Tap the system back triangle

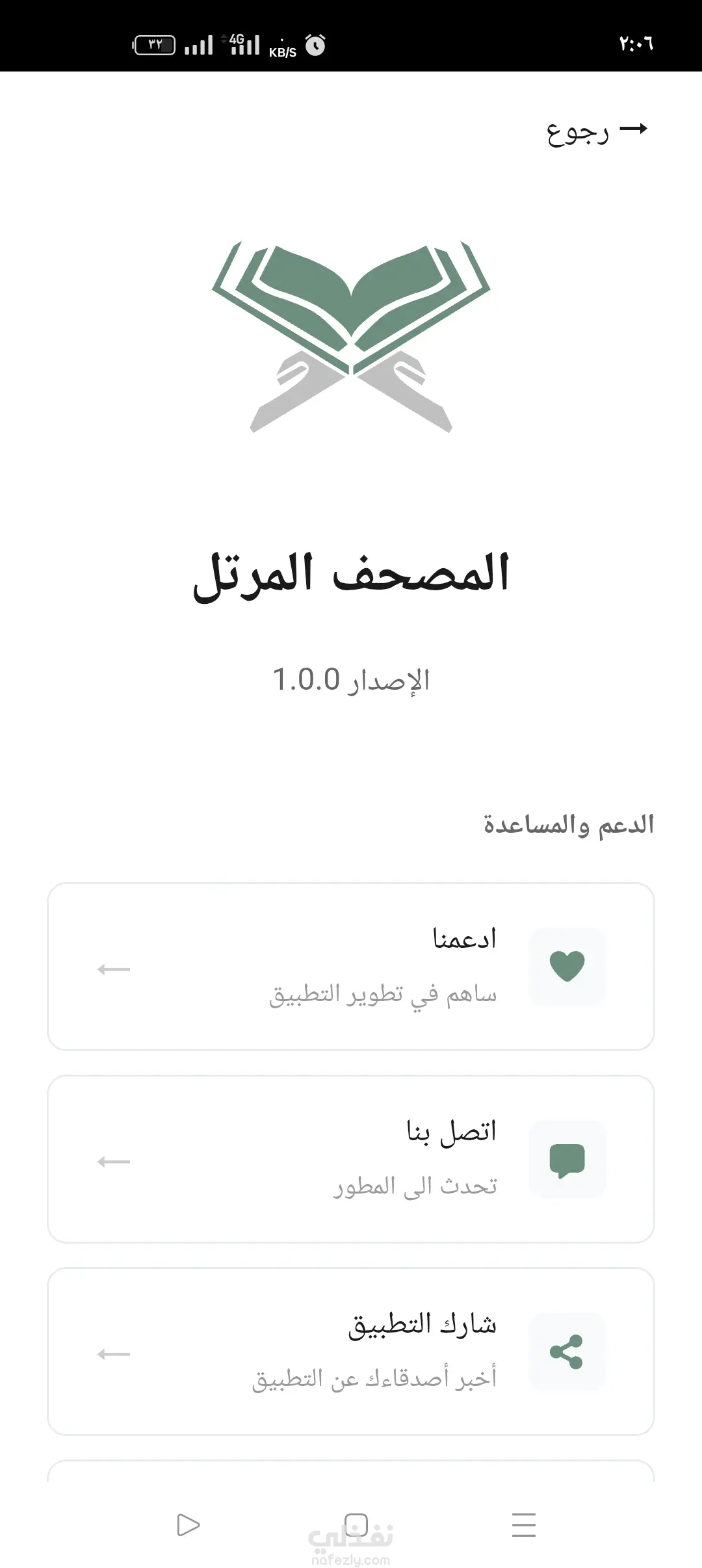coord(188,1524)
